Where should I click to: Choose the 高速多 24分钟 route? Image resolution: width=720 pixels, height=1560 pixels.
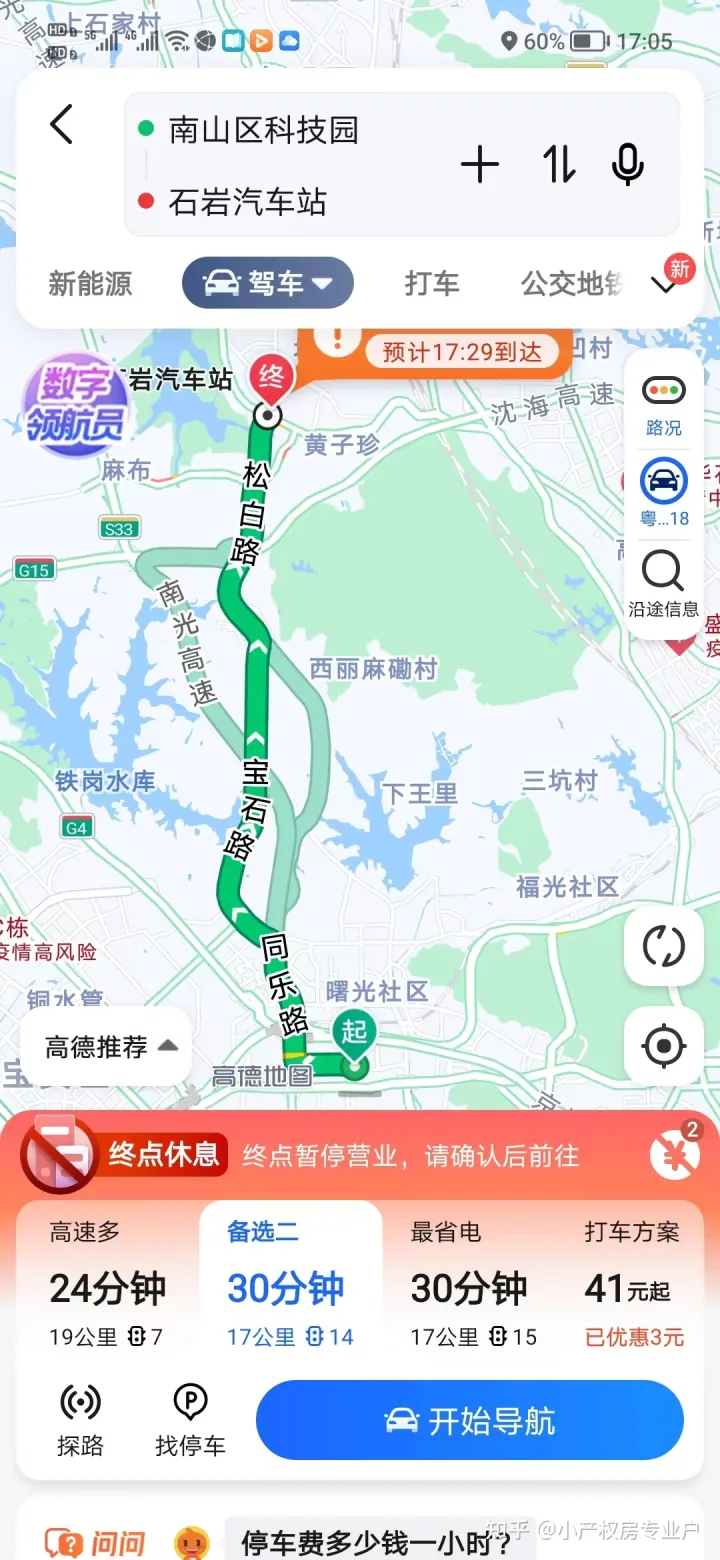point(107,1288)
